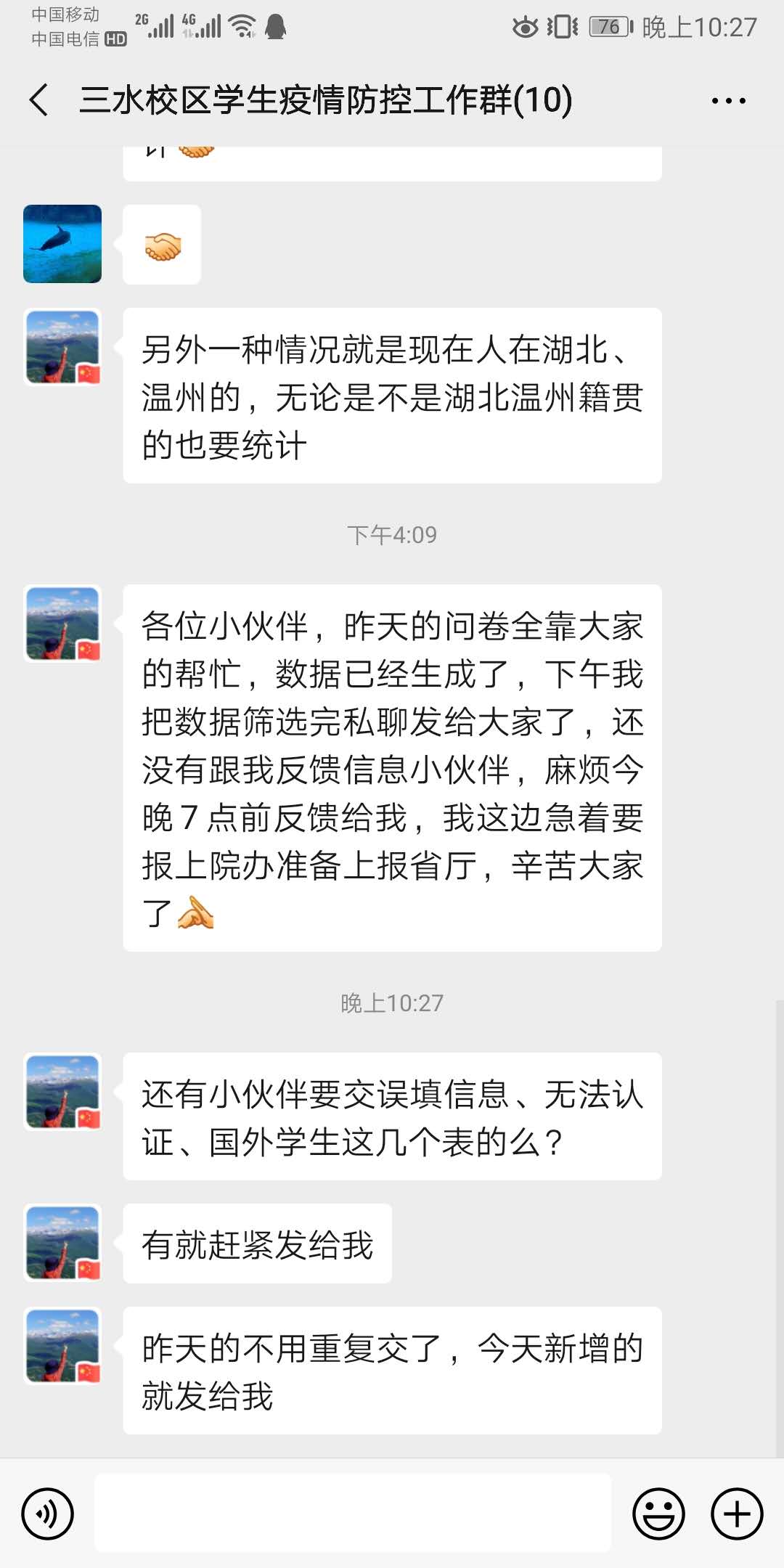This screenshot has width=784, height=1568.
Task: Open the emoji sticker panel
Action: tap(658, 1514)
